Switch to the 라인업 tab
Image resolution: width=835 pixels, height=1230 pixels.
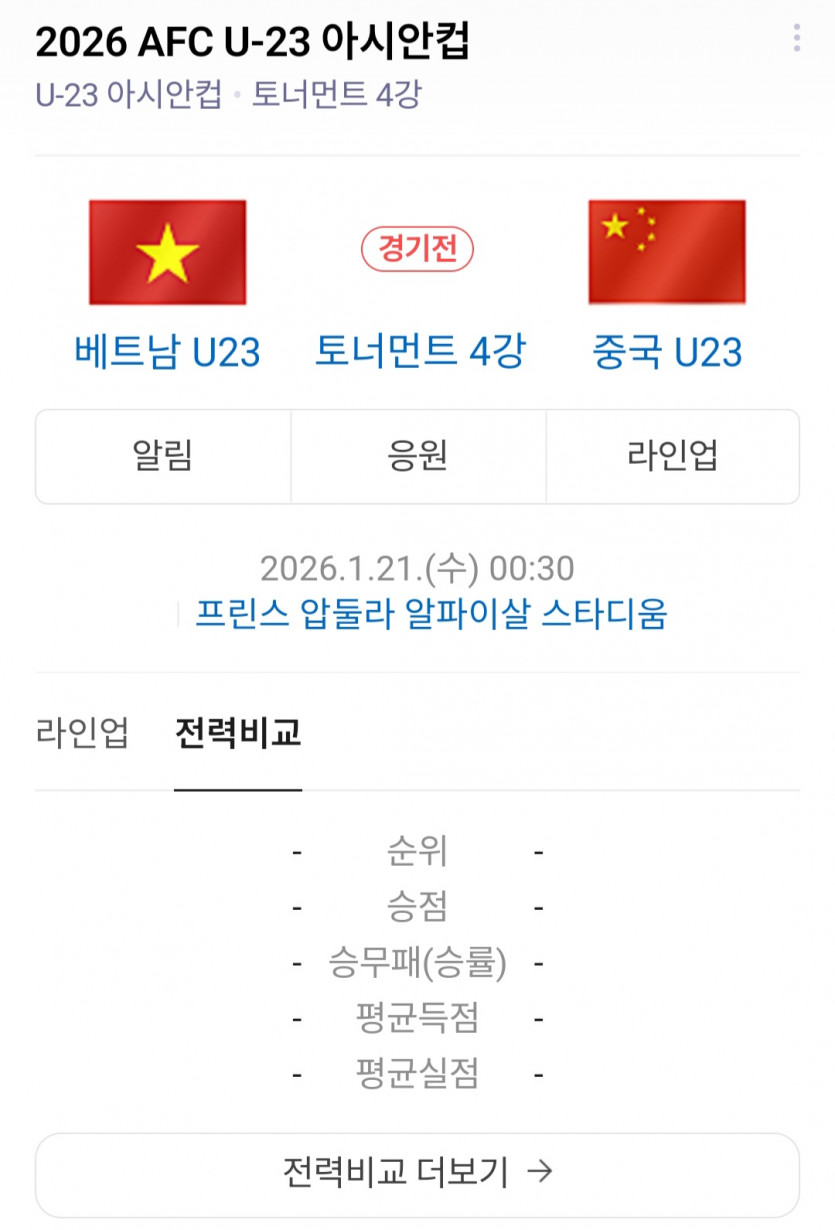[x=82, y=733]
